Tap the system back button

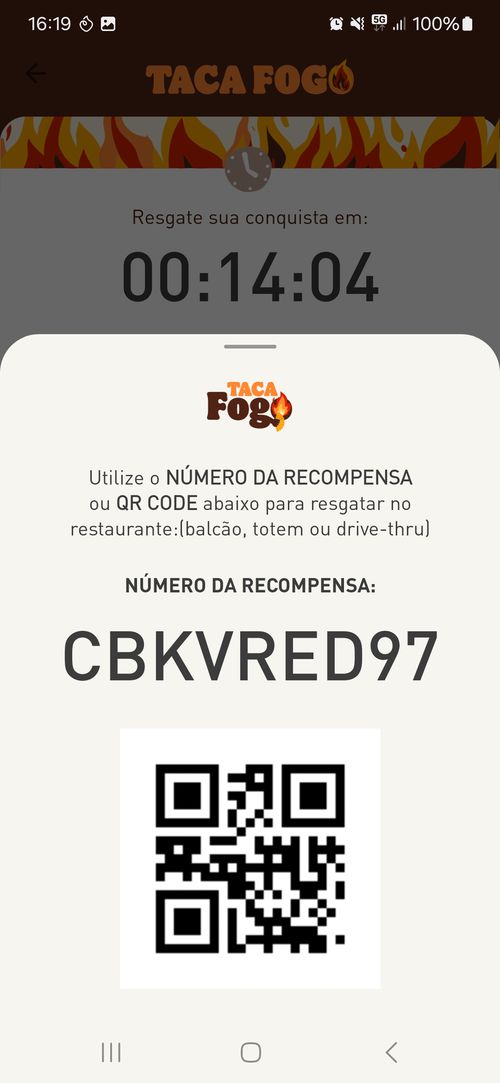(x=391, y=1052)
